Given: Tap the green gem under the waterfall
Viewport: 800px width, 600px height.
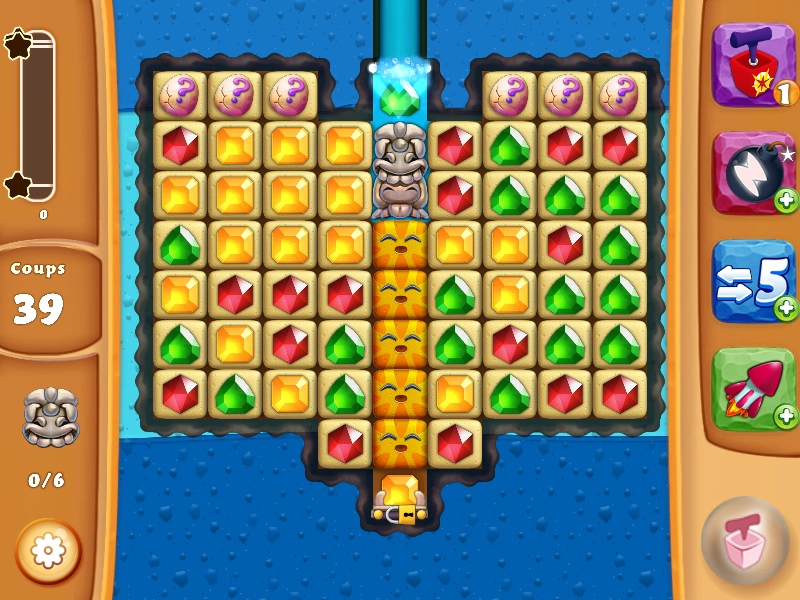Looking at the screenshot, I should point(400,99).
